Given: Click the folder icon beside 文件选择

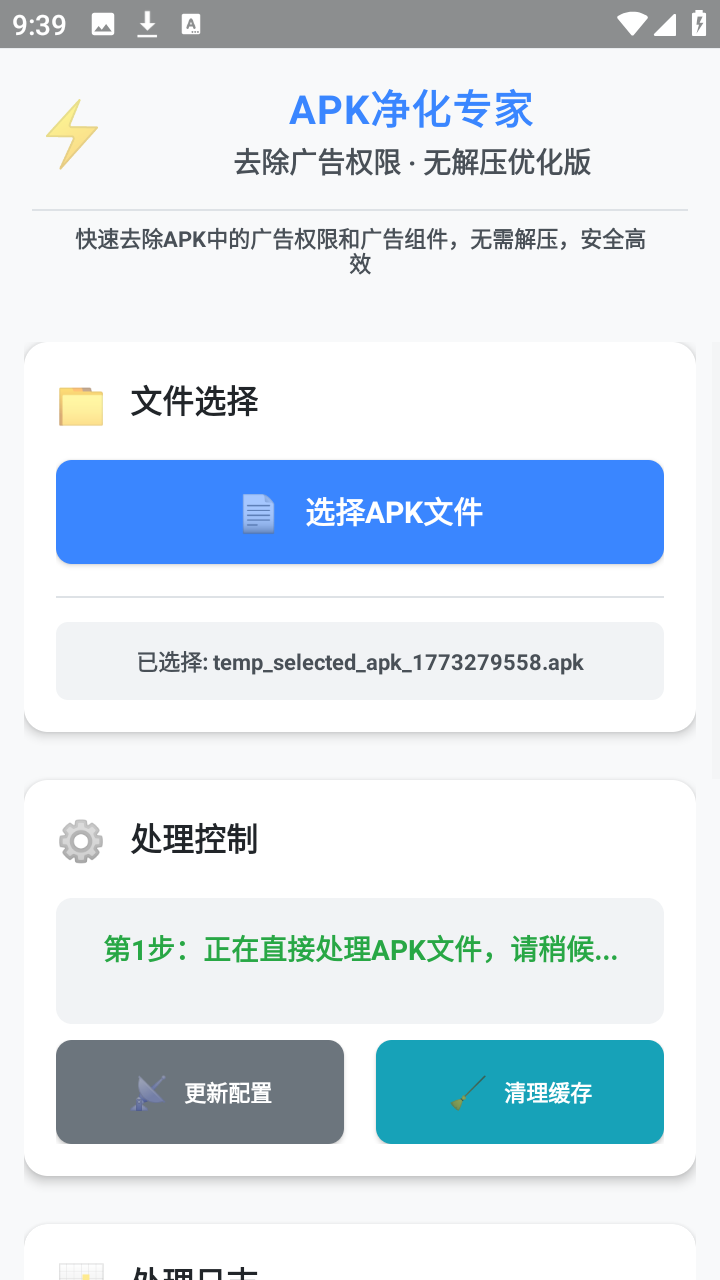Looking at the screenshot, I should pos(80,401).
